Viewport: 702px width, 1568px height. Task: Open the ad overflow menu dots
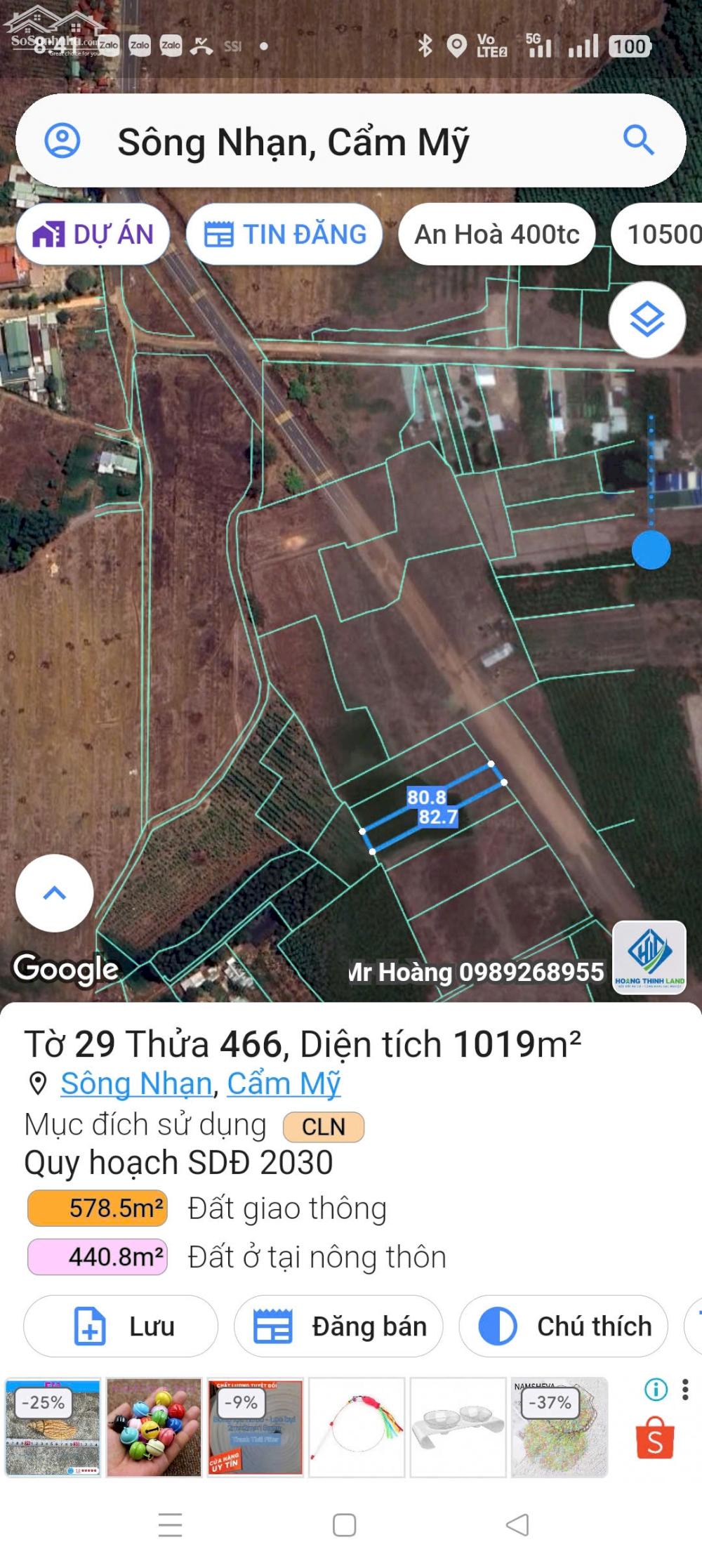(x=685, y=1389)
